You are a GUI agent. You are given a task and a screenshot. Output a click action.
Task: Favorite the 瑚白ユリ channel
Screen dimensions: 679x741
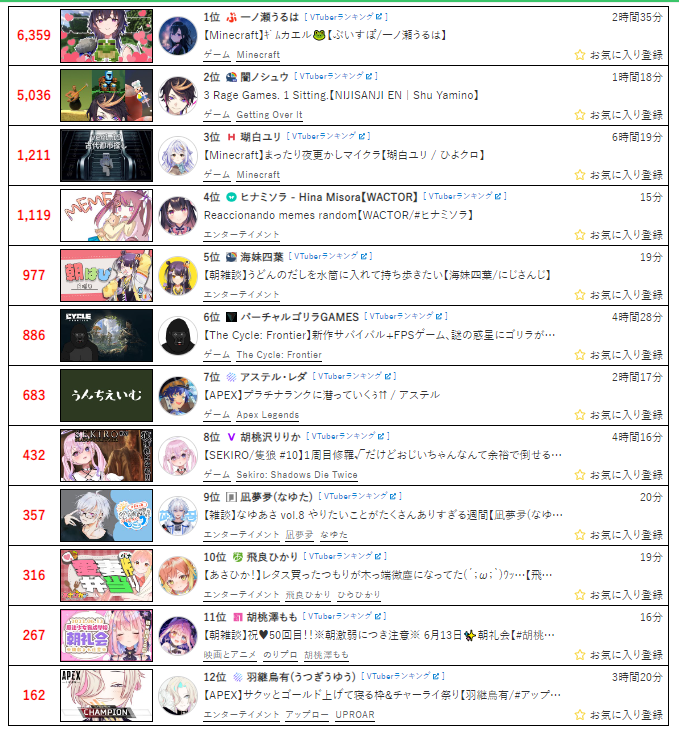click(618, 175)
